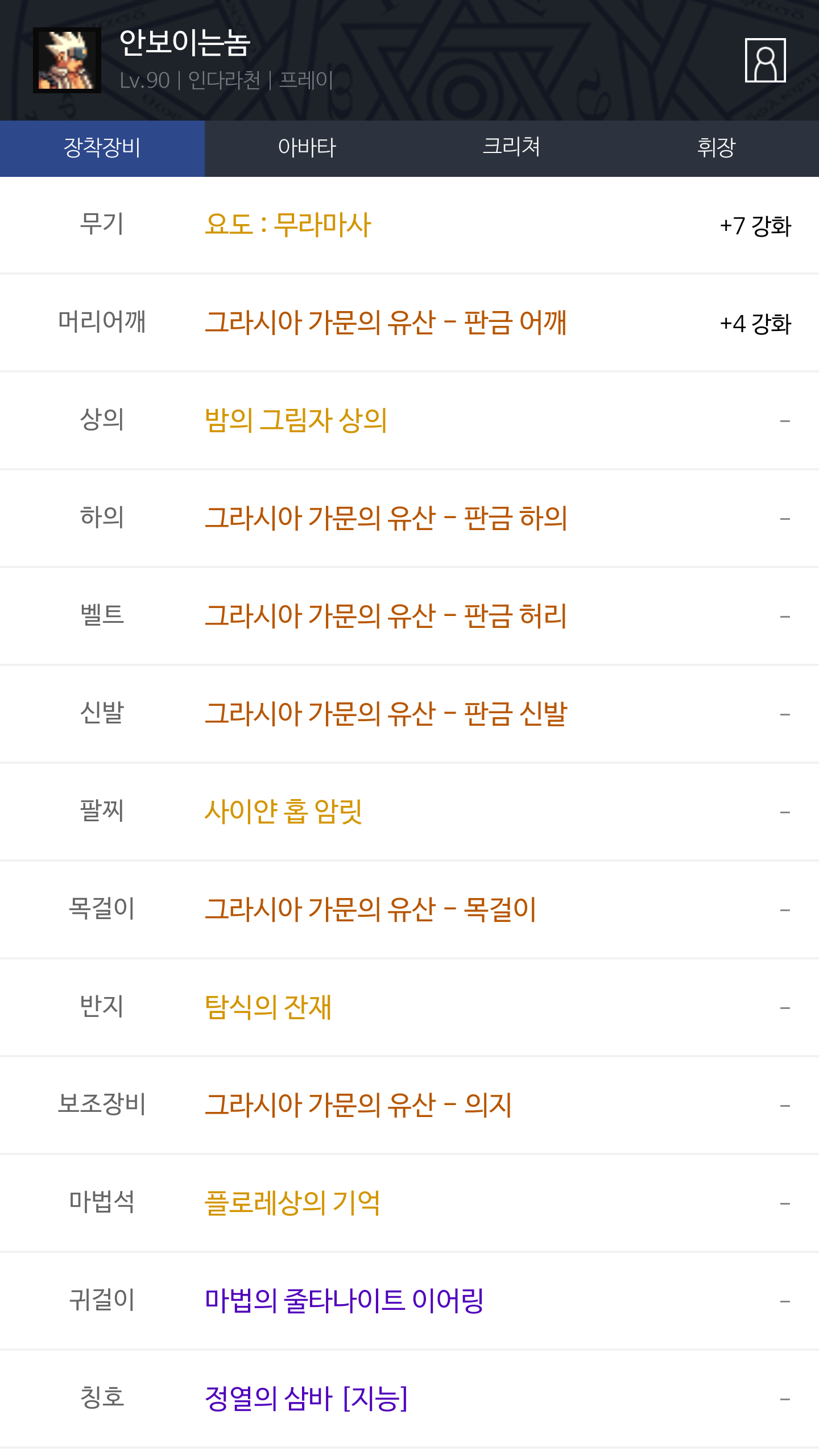The image size is (819, 1456).
Task: View 그라시아 가문의 유산 - 판금 허리
Action: click(x=386, y=616)
